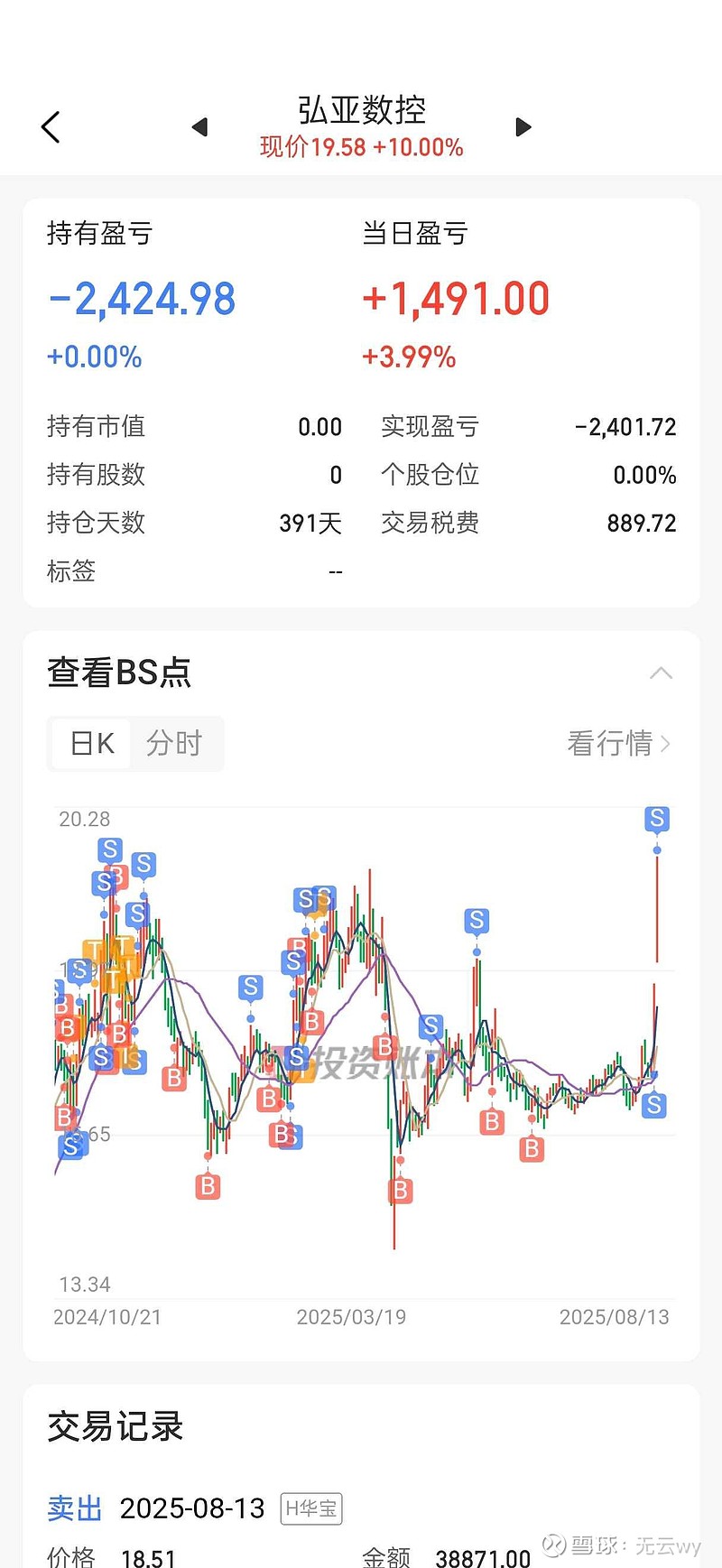Select the 日K chart tab

click(92, 744)
